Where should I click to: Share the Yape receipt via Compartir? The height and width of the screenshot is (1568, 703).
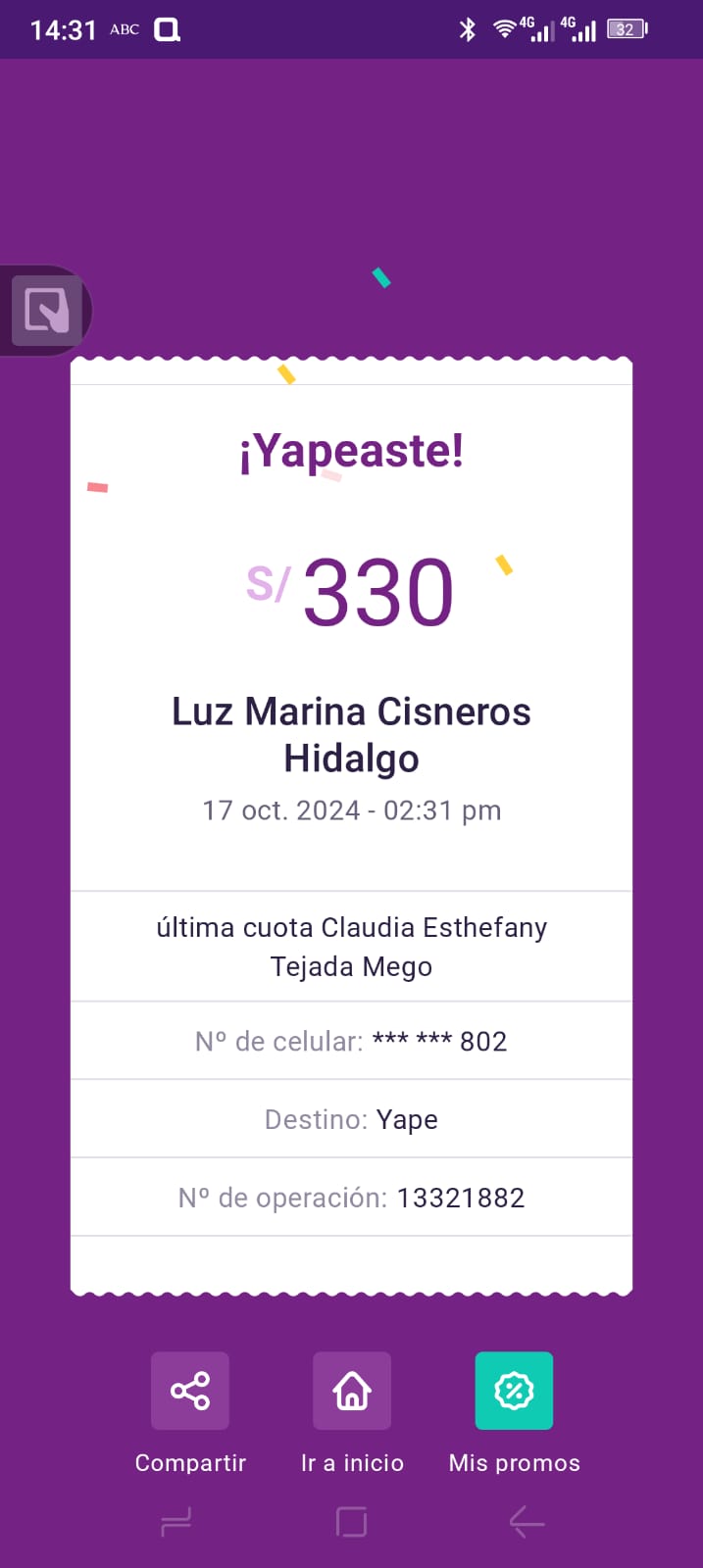point(190,1391)
